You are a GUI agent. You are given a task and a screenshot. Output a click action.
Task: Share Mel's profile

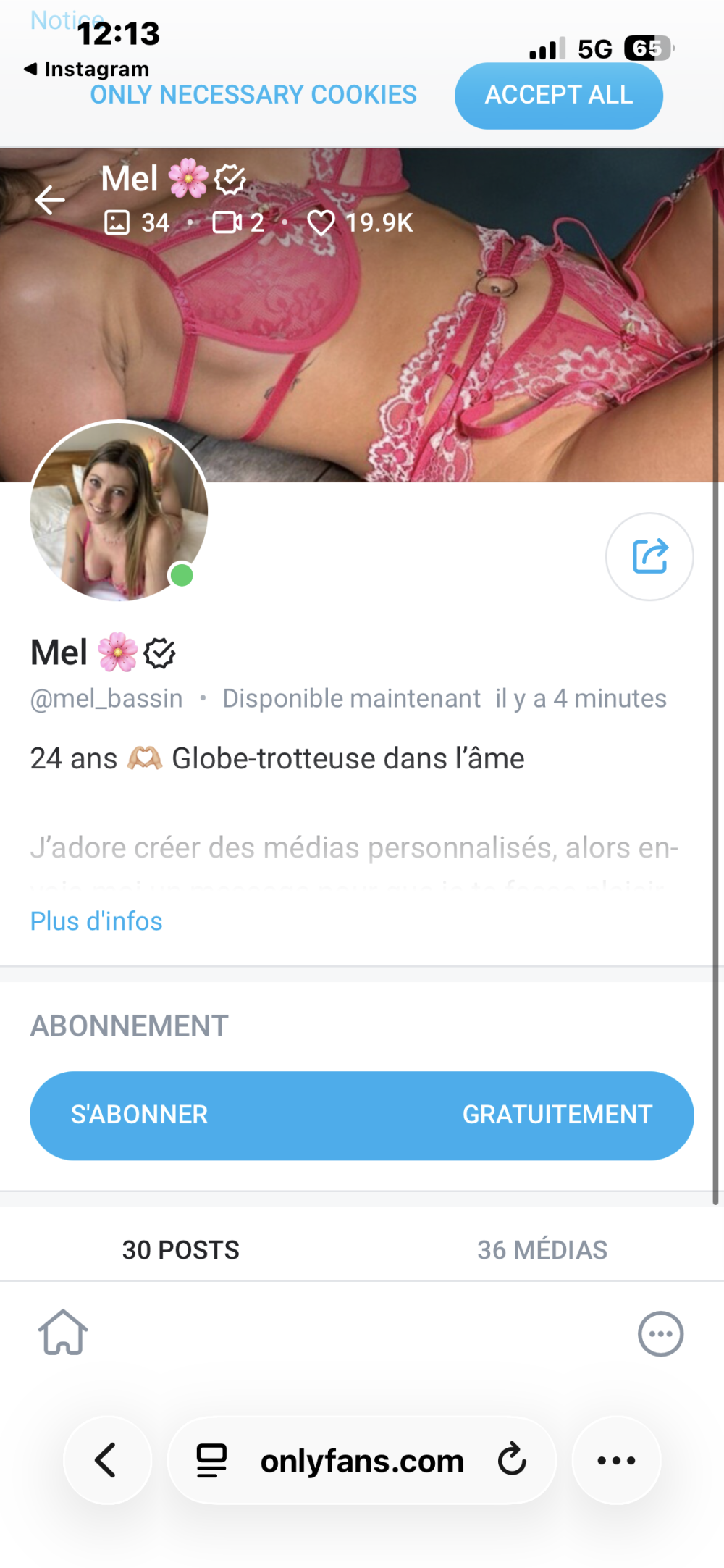(x=649, y=556)
